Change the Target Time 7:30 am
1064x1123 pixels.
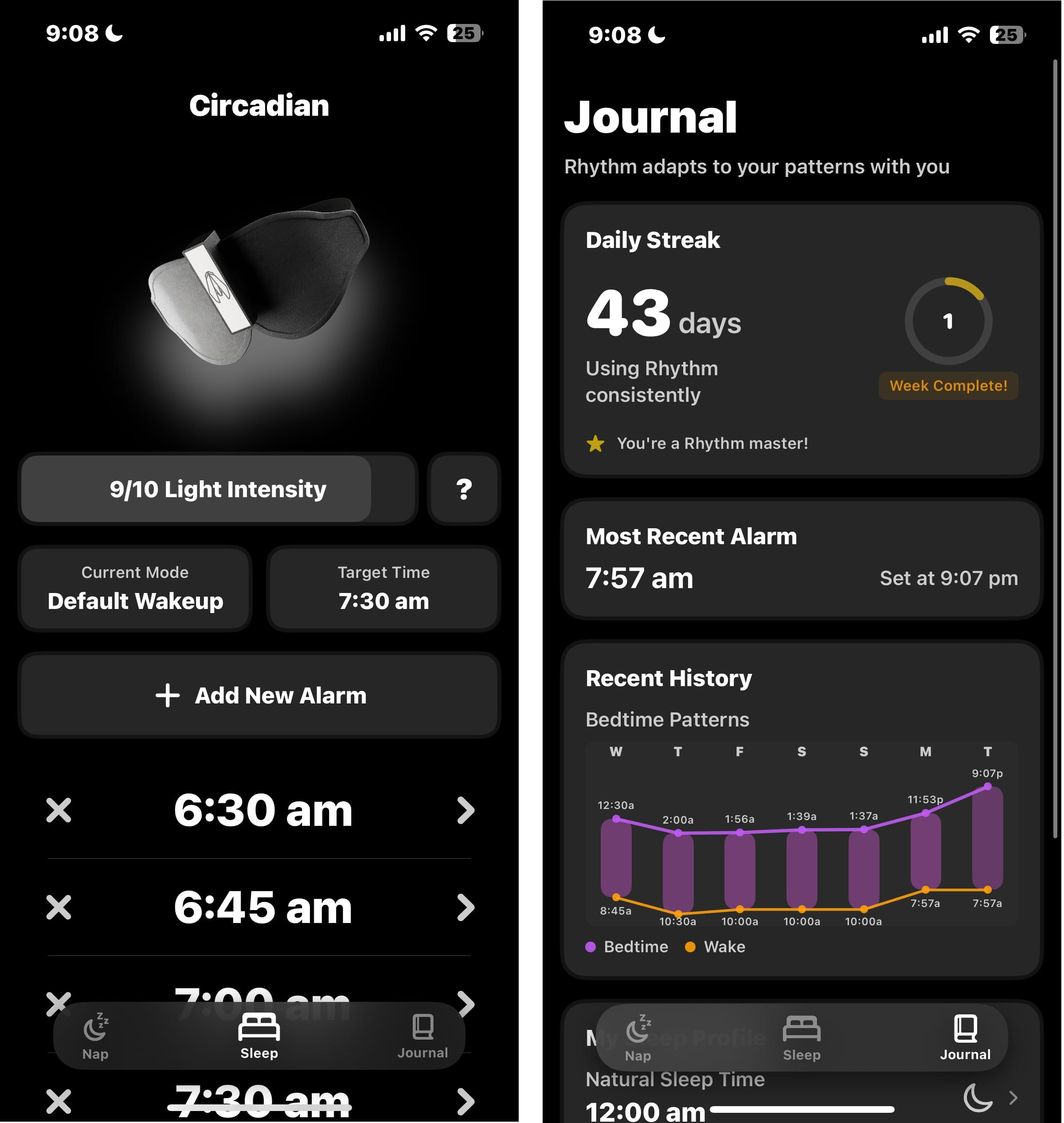pyautogui.click(x=384, y=589)
